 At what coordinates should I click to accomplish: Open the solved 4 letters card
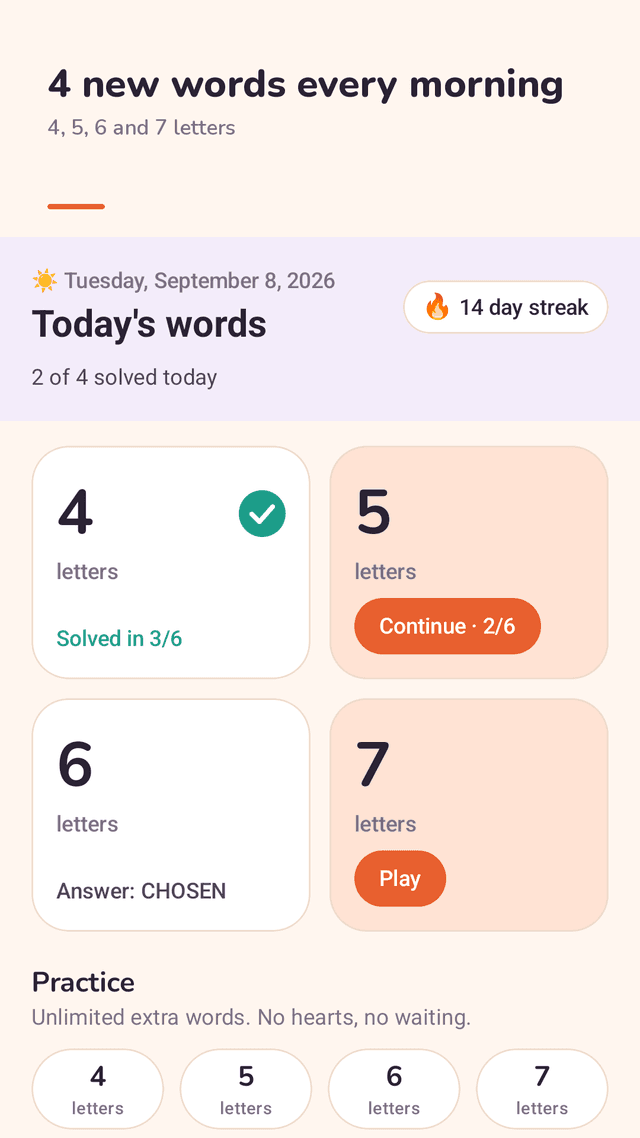(171, 562)
